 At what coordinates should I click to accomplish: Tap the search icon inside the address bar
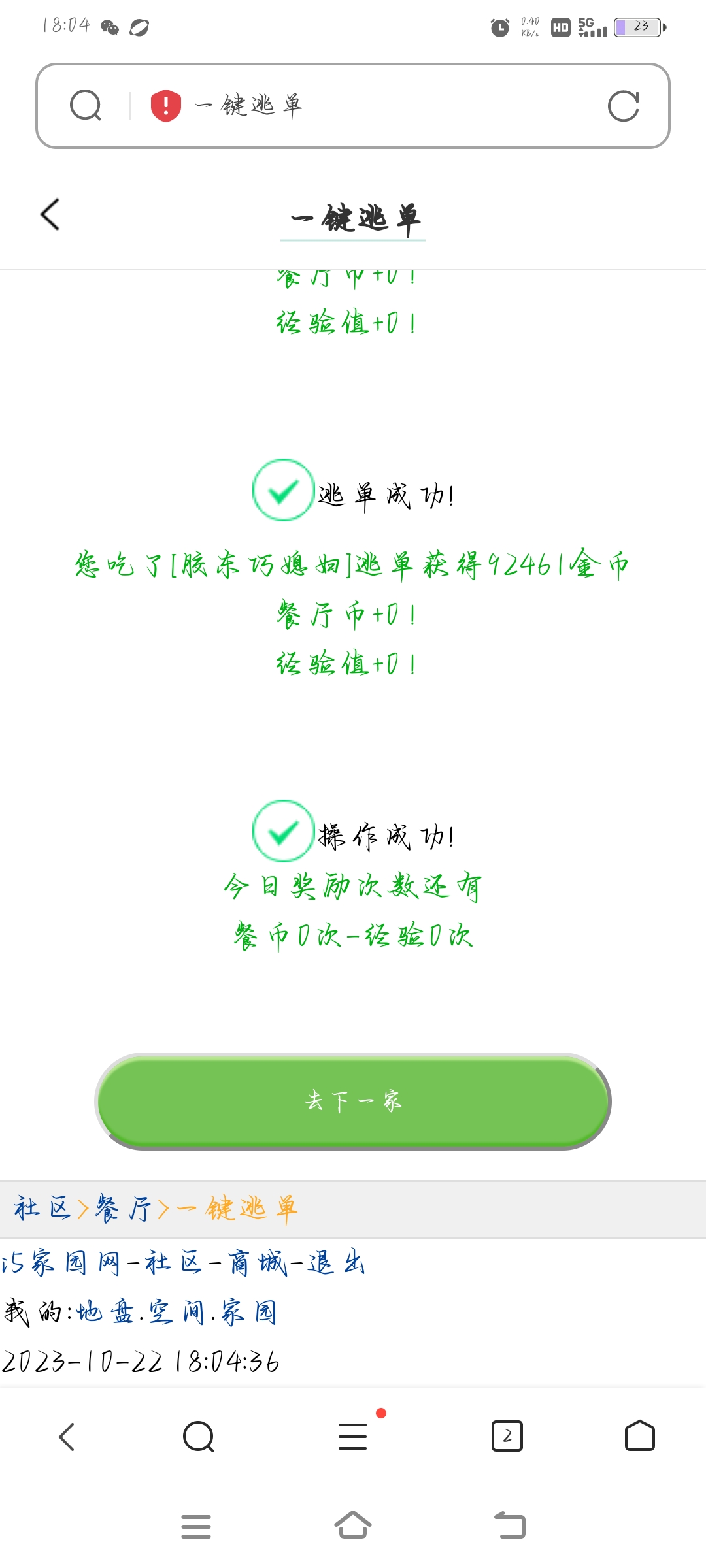point(86,105)
